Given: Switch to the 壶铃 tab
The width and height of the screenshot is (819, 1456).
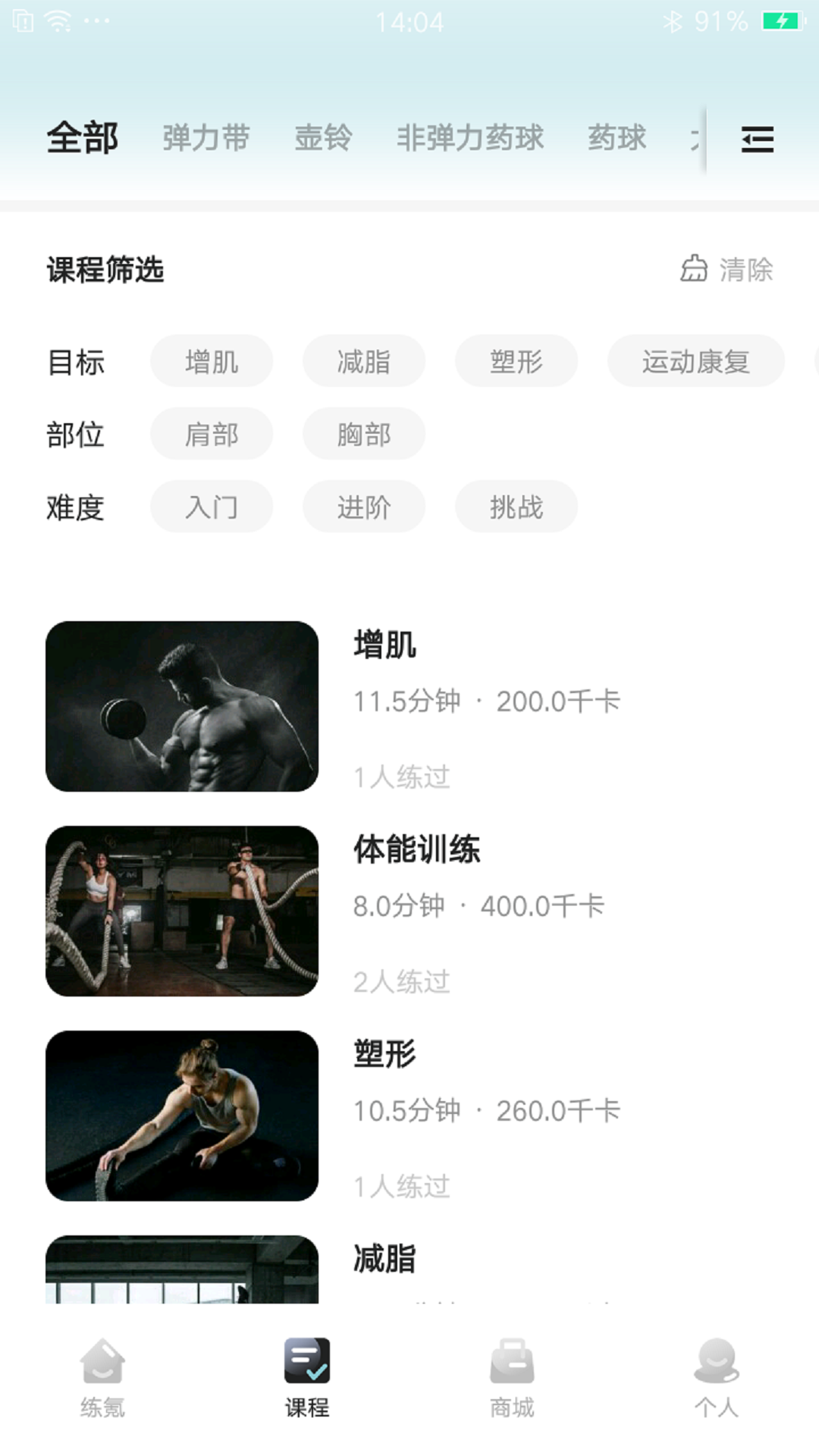Looking at the screenshot, I should [x=323, y=138].
